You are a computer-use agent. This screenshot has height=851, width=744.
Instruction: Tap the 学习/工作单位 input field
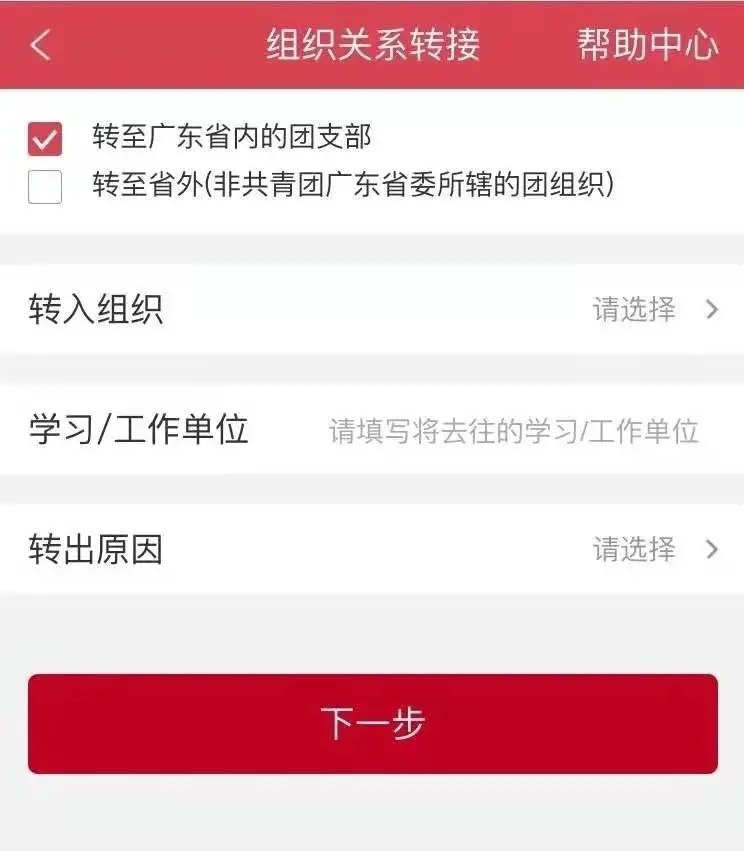coord(513,431)
